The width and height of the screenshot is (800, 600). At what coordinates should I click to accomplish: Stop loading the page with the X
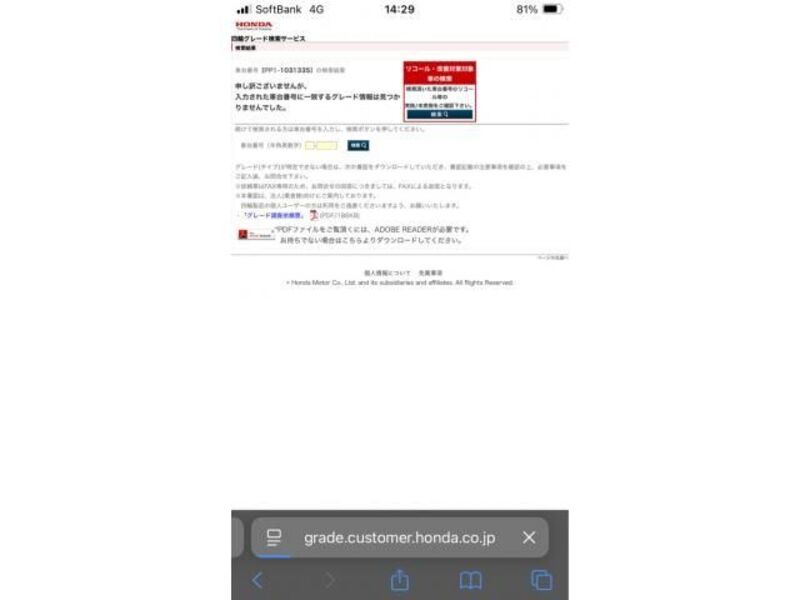coord(529,538)
